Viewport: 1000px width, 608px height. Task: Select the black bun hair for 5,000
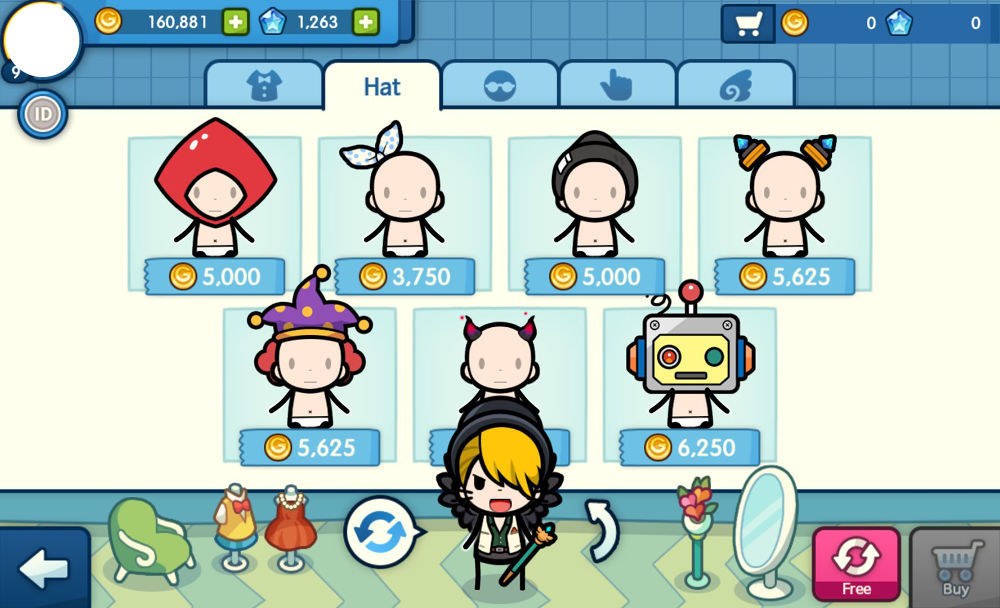[x=594, y=200]
